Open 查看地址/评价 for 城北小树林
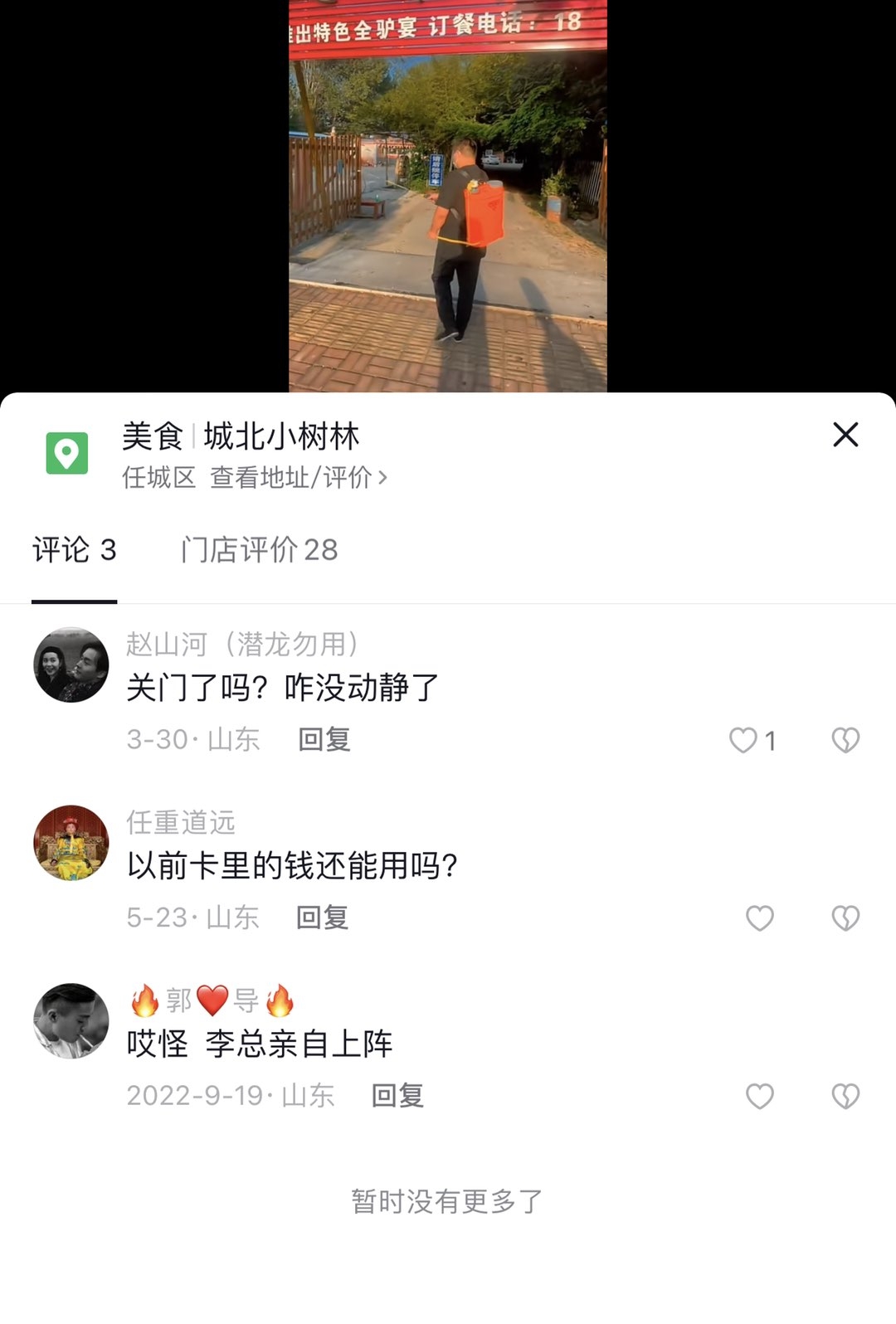896x1324 pixels. (298, 478)
